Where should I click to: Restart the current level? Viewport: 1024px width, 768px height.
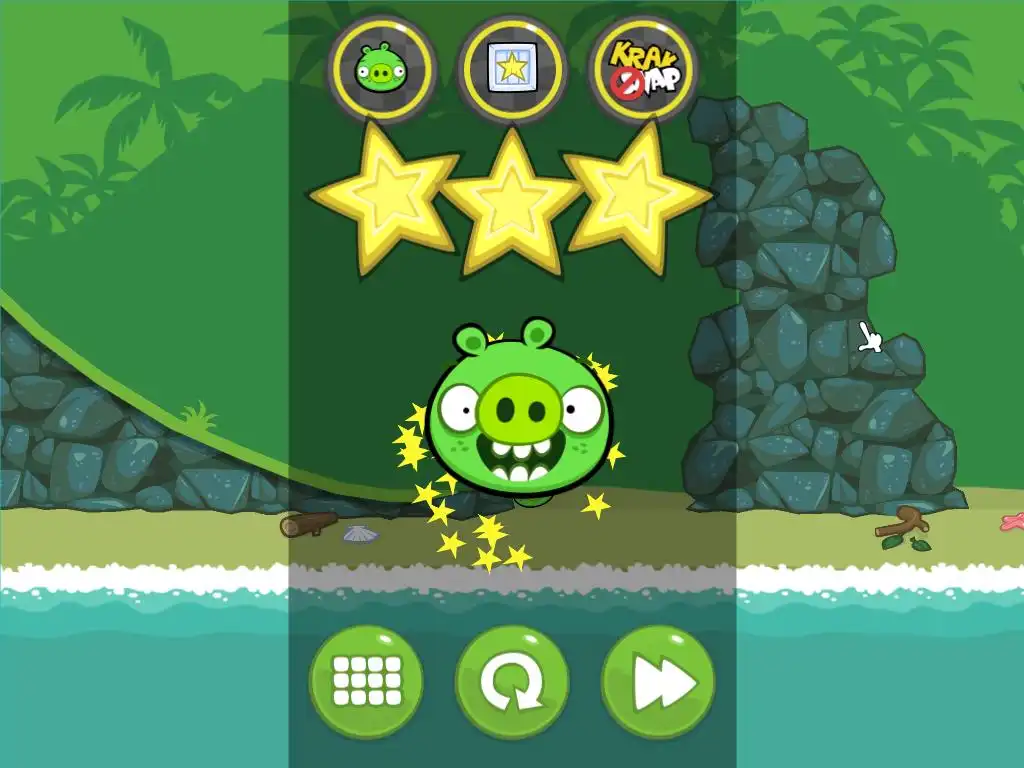tap(512, 683)
